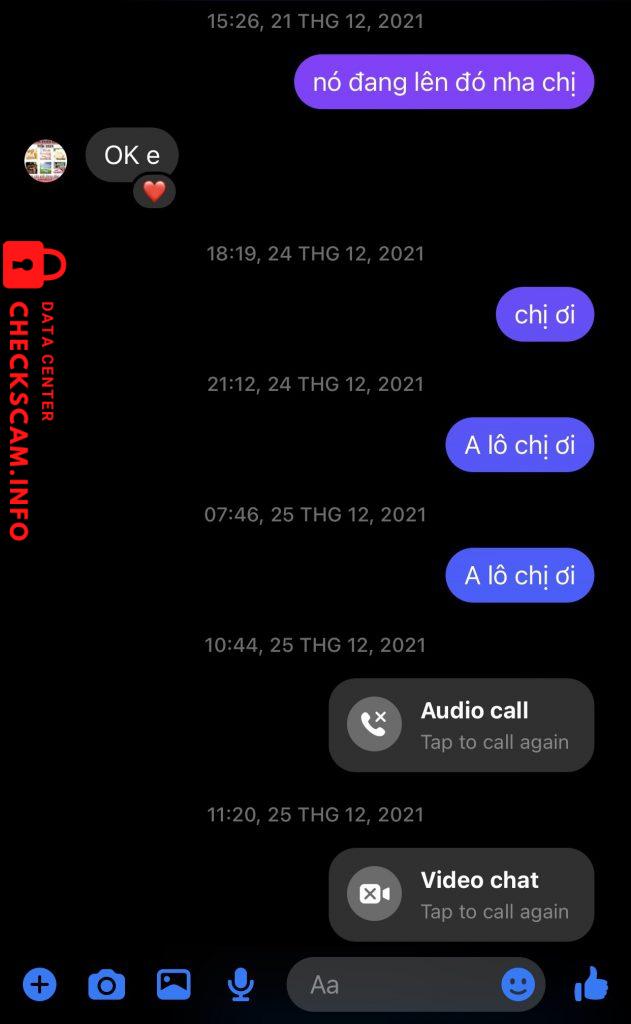Image resolution: width=631 pixels, height=1024 pixels.
Task: View heart reaction on OK e
Action: pyautogui.click(x=154, y=191)
